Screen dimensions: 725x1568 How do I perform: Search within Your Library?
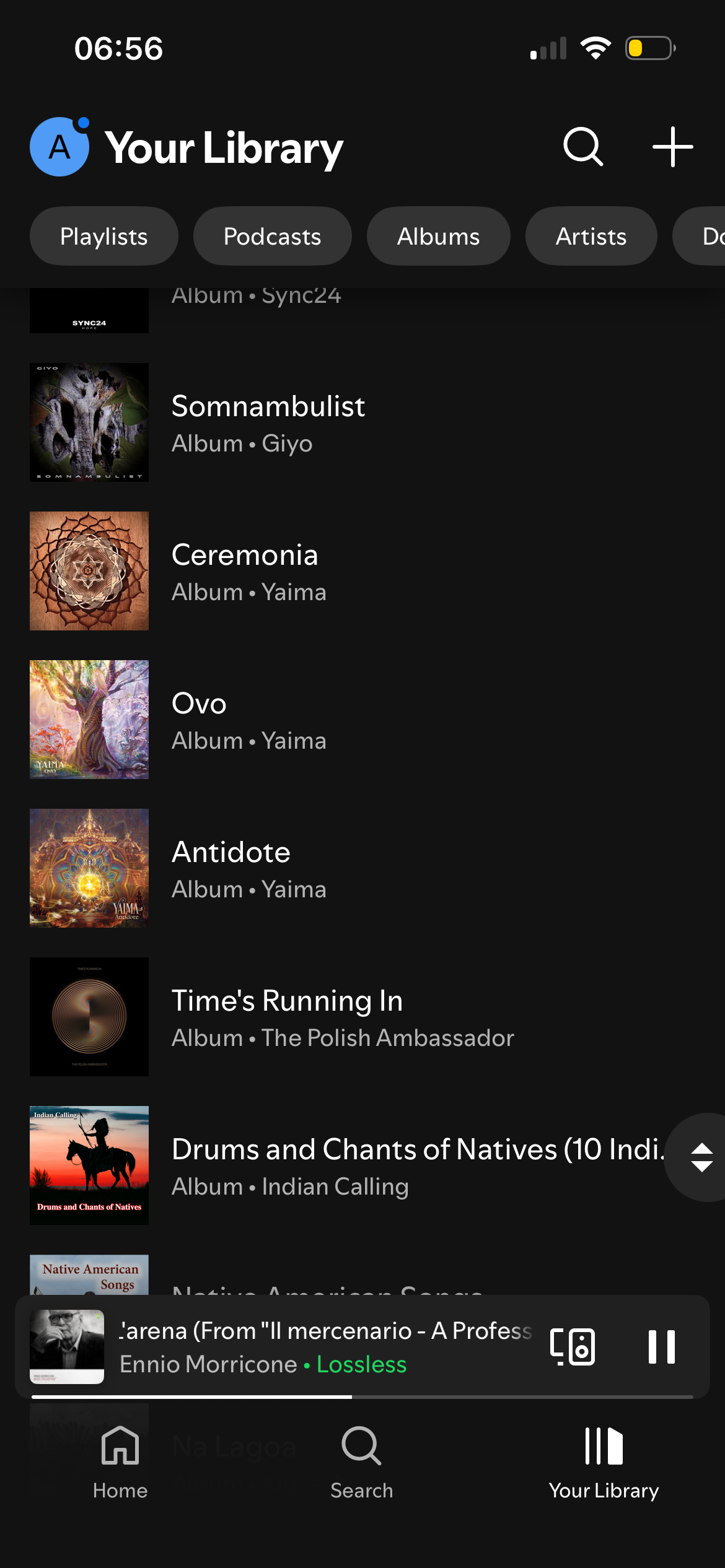(582, 147)
